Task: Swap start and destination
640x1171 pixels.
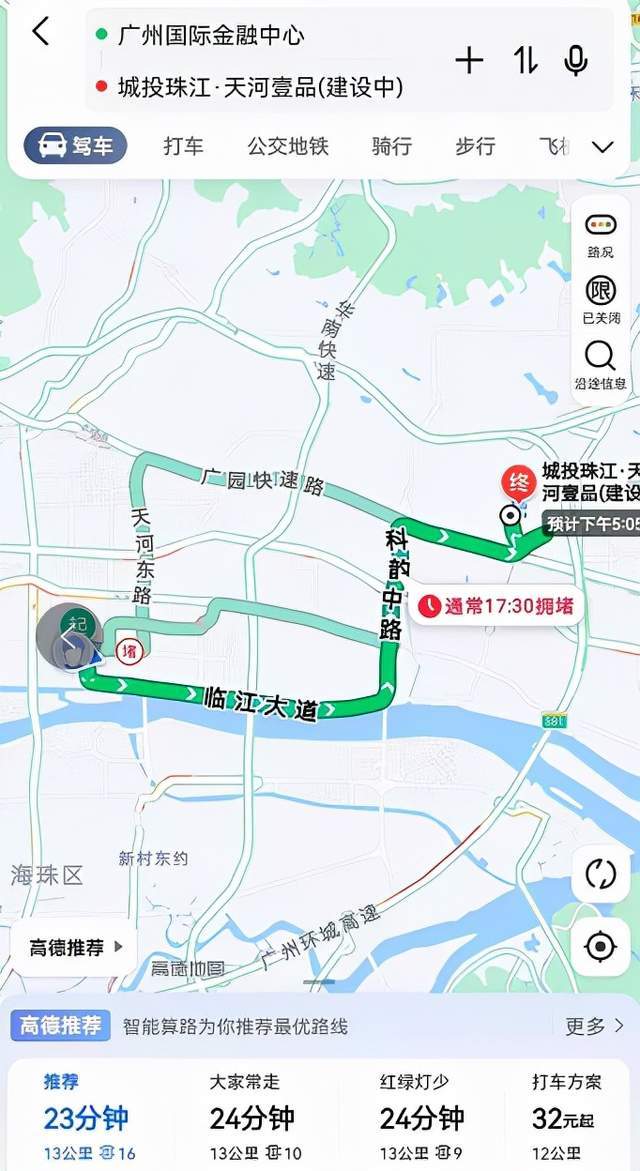Action: tap(525, 60)
